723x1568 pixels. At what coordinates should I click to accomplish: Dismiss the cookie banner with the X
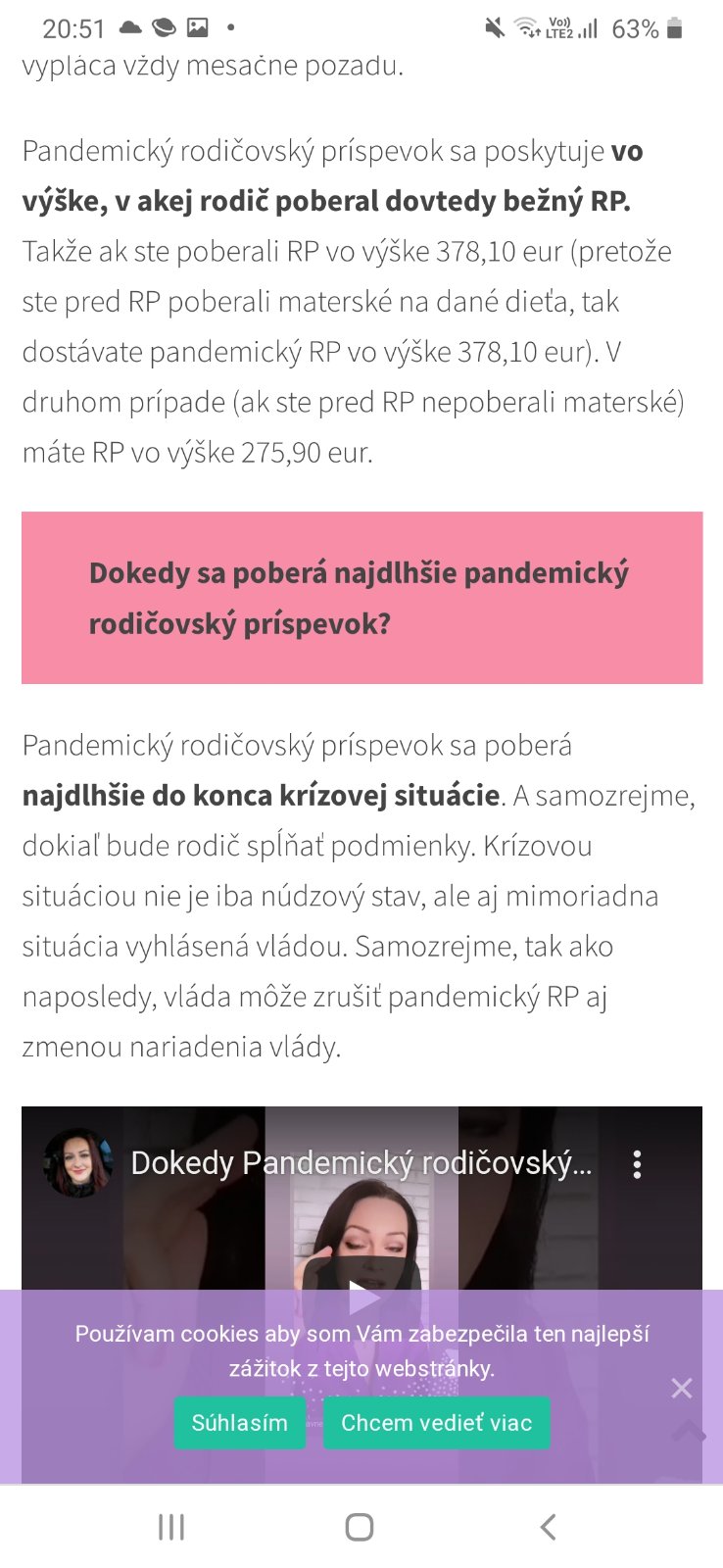click(682, 1388)
